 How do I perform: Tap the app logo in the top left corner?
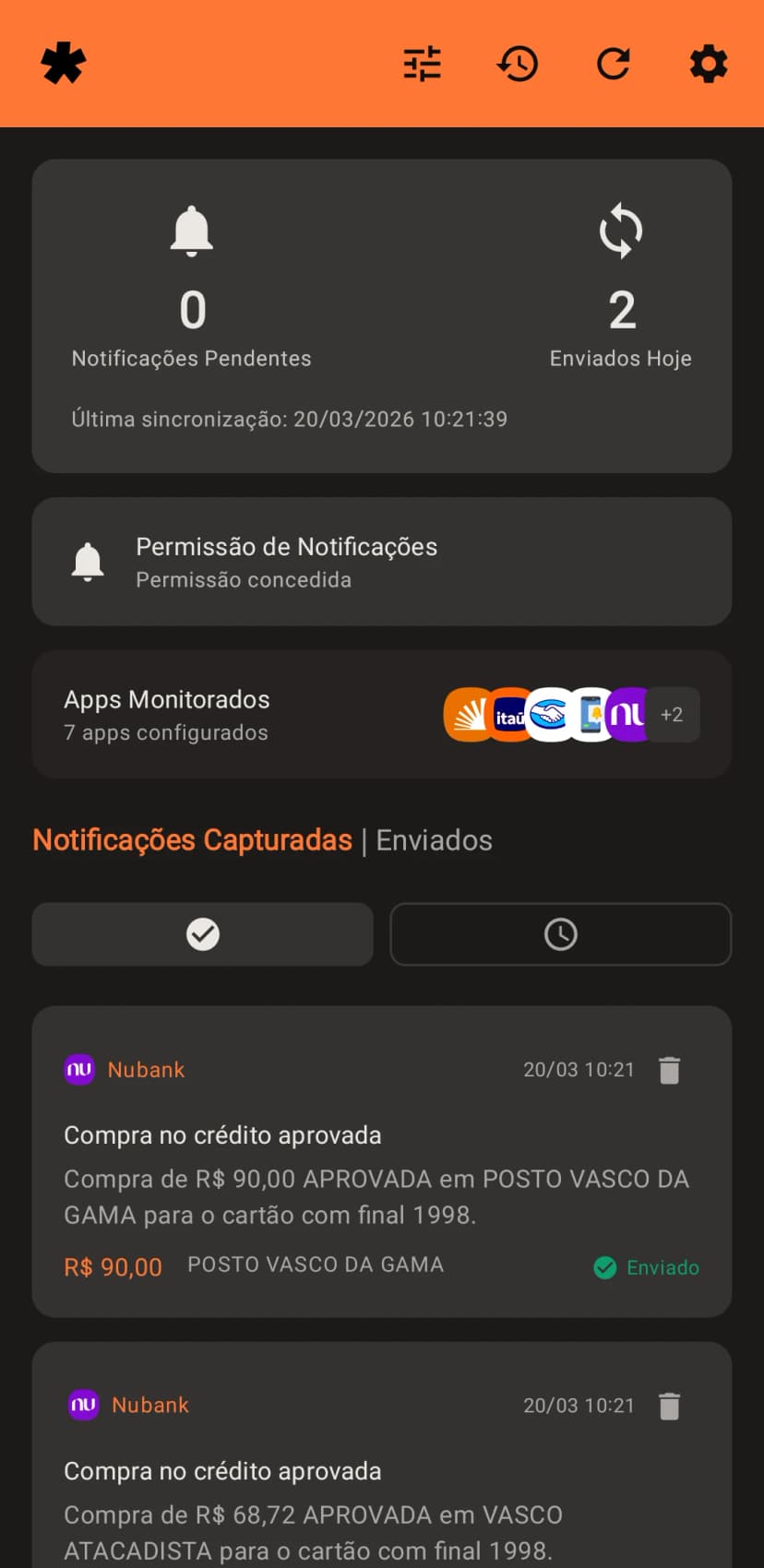point(63,63)
